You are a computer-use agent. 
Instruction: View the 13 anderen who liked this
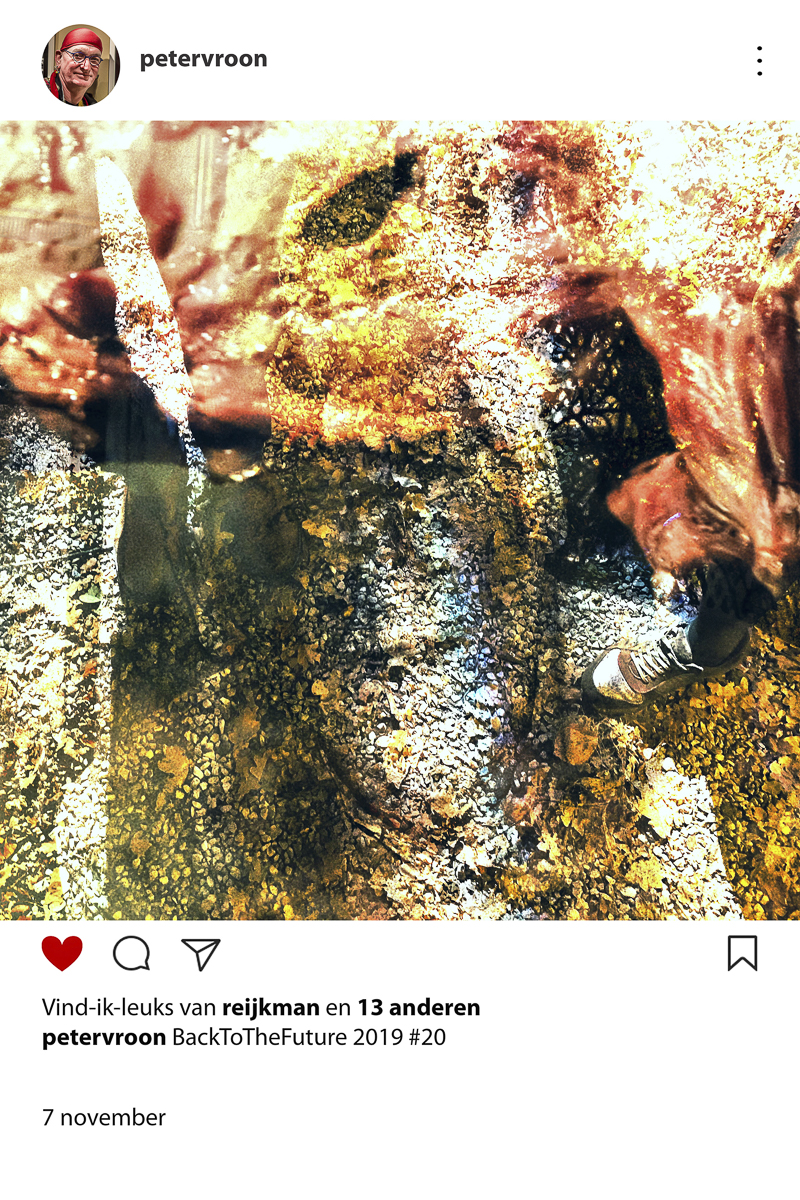coord(418,1007)
